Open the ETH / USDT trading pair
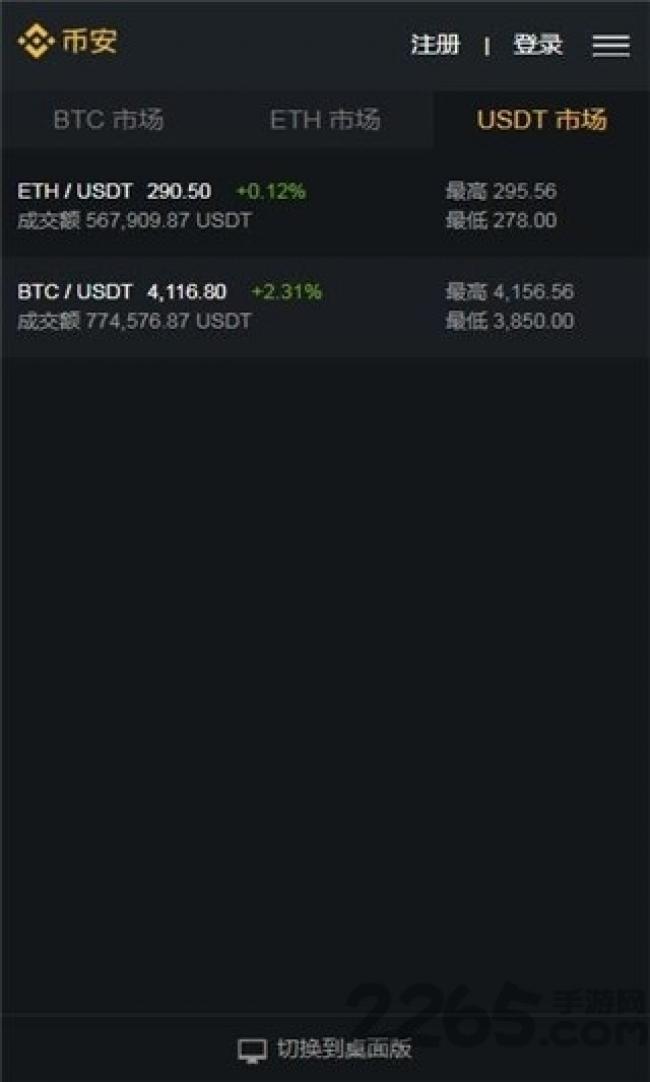 tap(75, 191)
